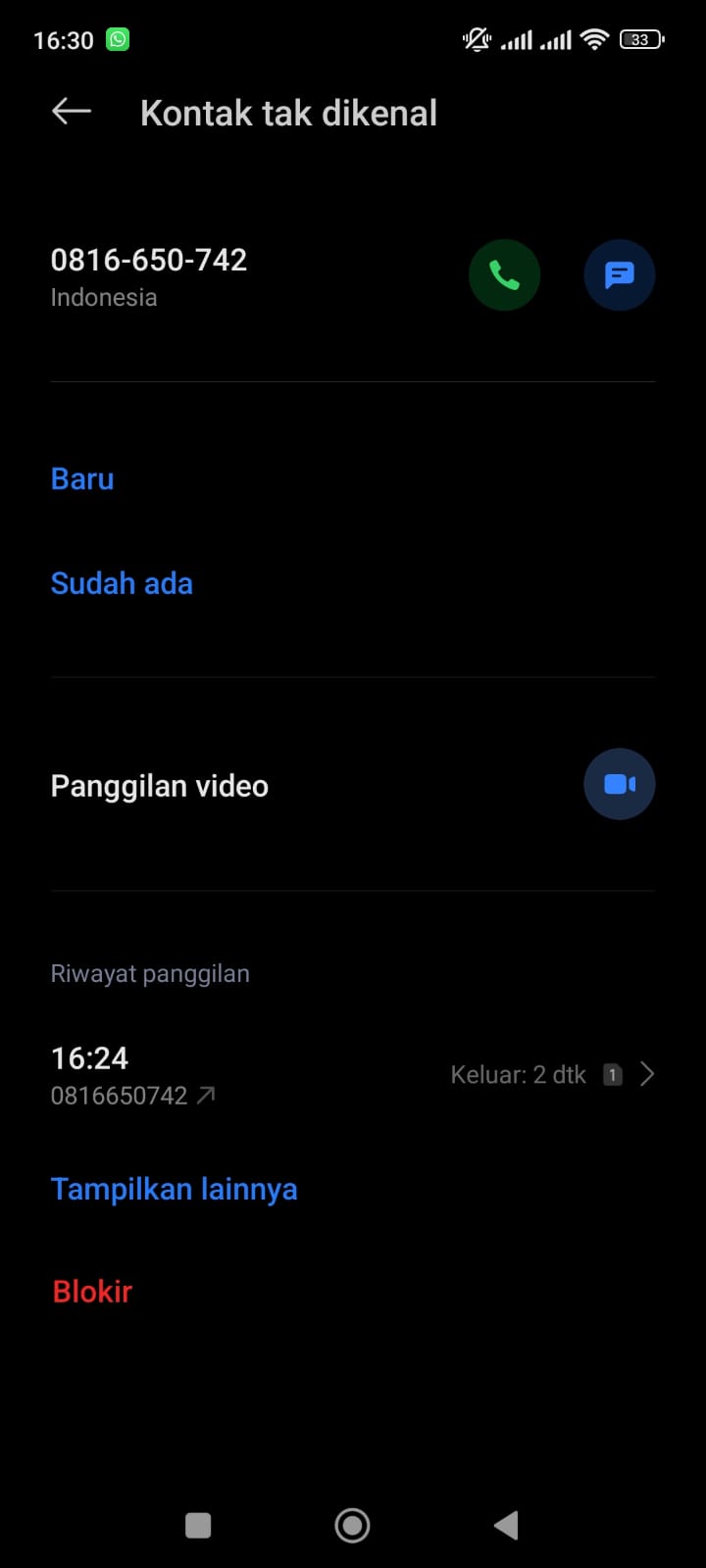This screenshot has width=706, height=1568.
Task: Select Sudah ada to add to existing contact
Action: 122,583
